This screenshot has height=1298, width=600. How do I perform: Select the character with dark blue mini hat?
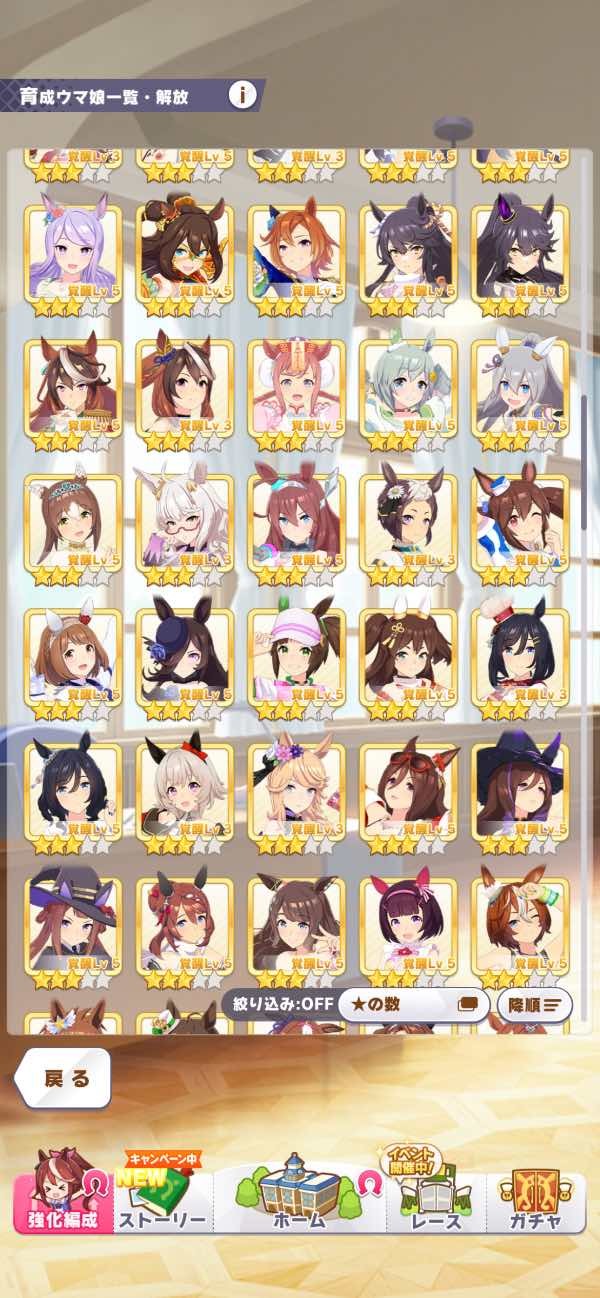pyautogui.click(x=184, y=655)
